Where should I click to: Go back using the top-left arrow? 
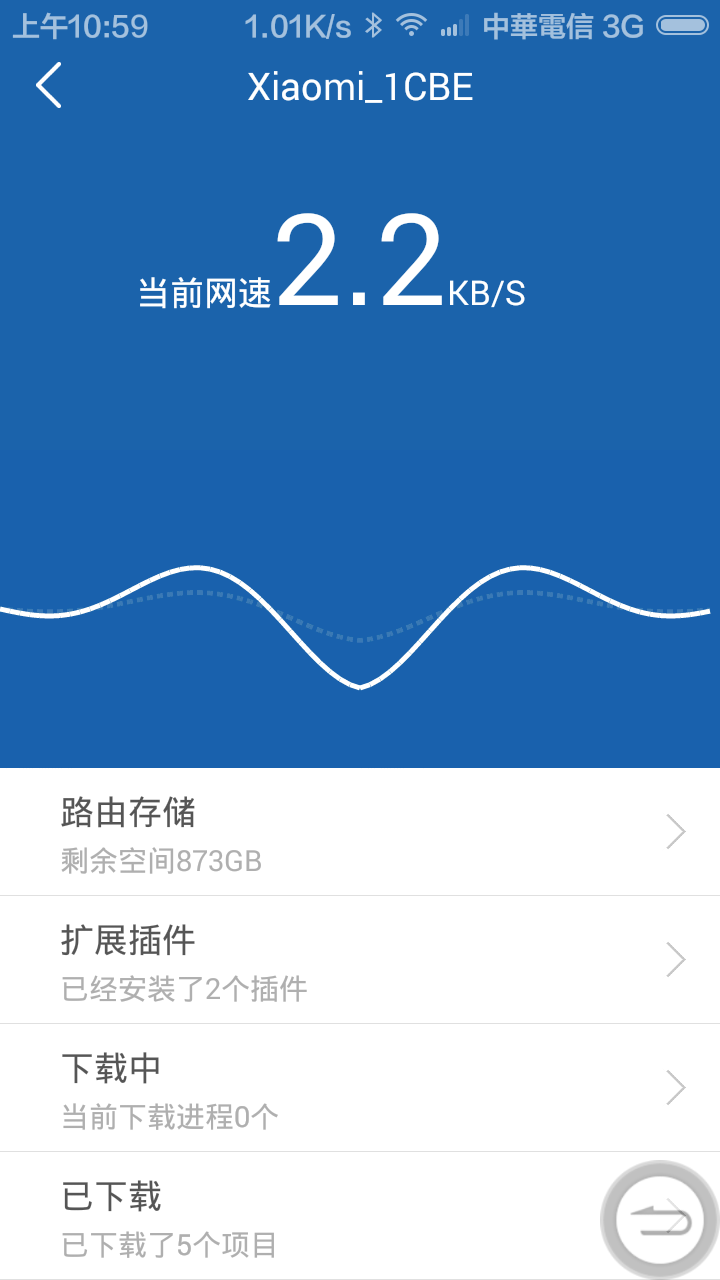coord(49,86)
